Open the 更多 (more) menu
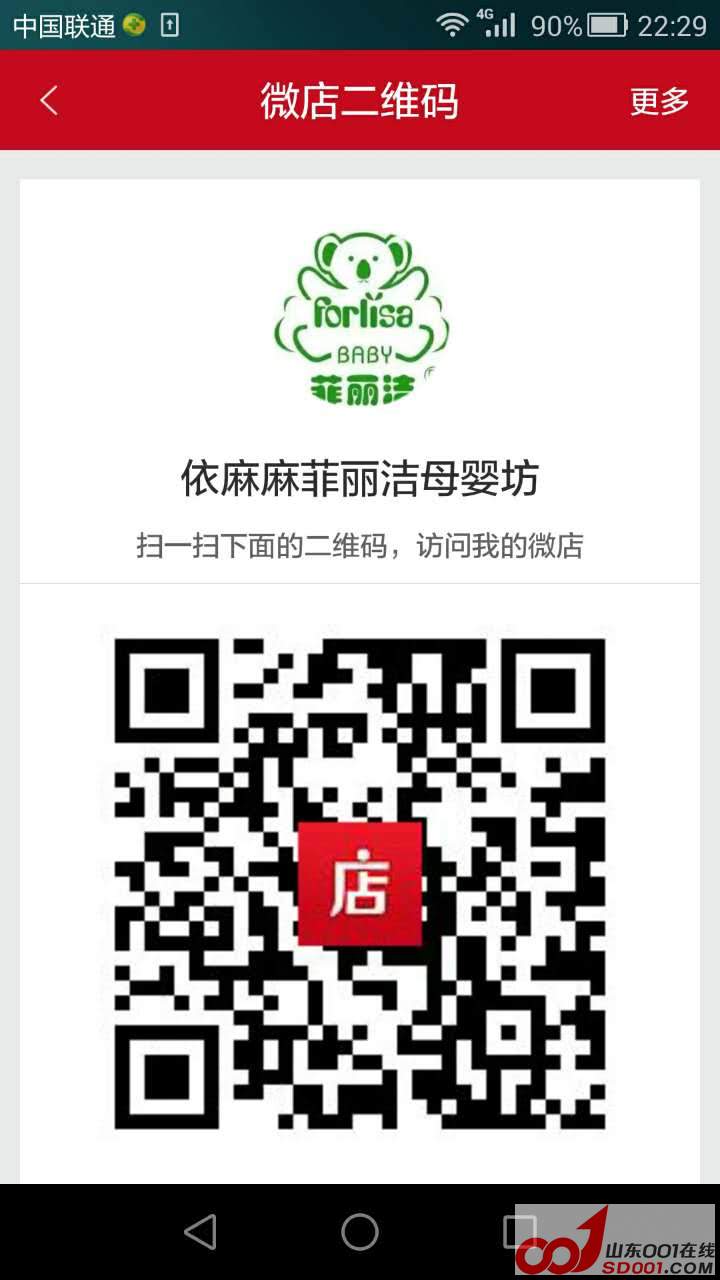 click(x=659, y=101)
